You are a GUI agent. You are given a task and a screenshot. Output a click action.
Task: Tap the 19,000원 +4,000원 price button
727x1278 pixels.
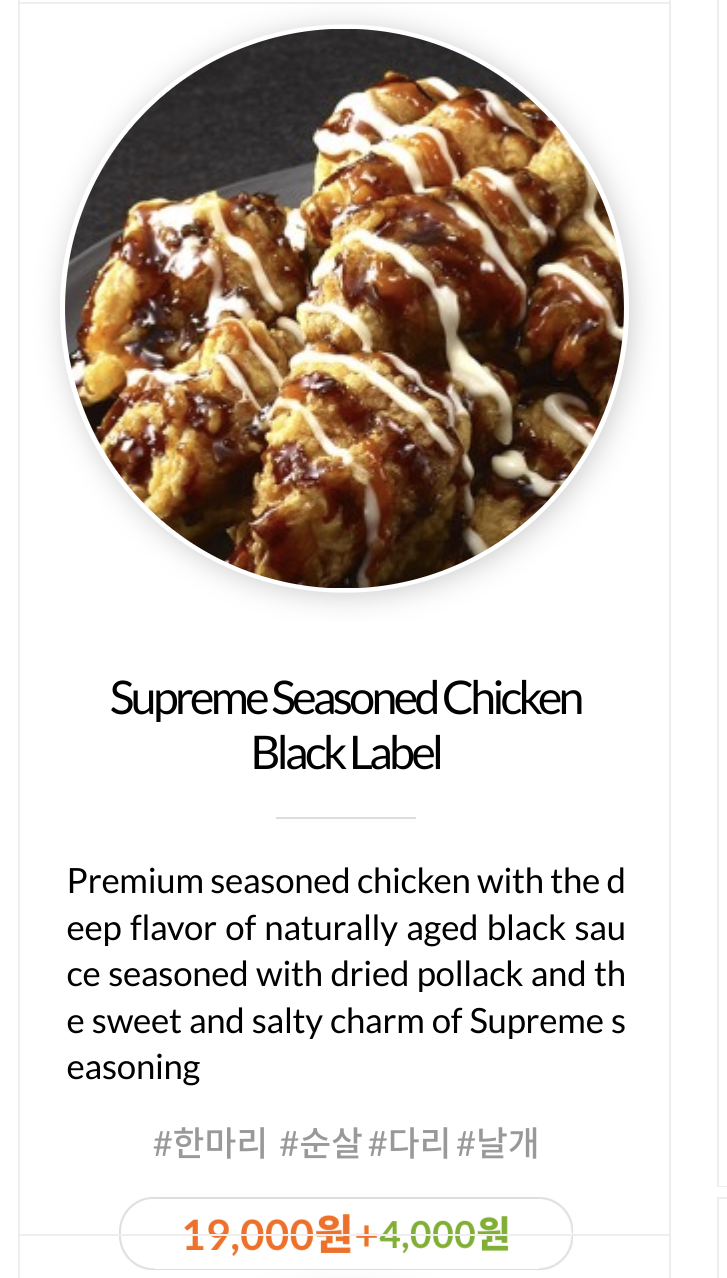(346, 1234)
